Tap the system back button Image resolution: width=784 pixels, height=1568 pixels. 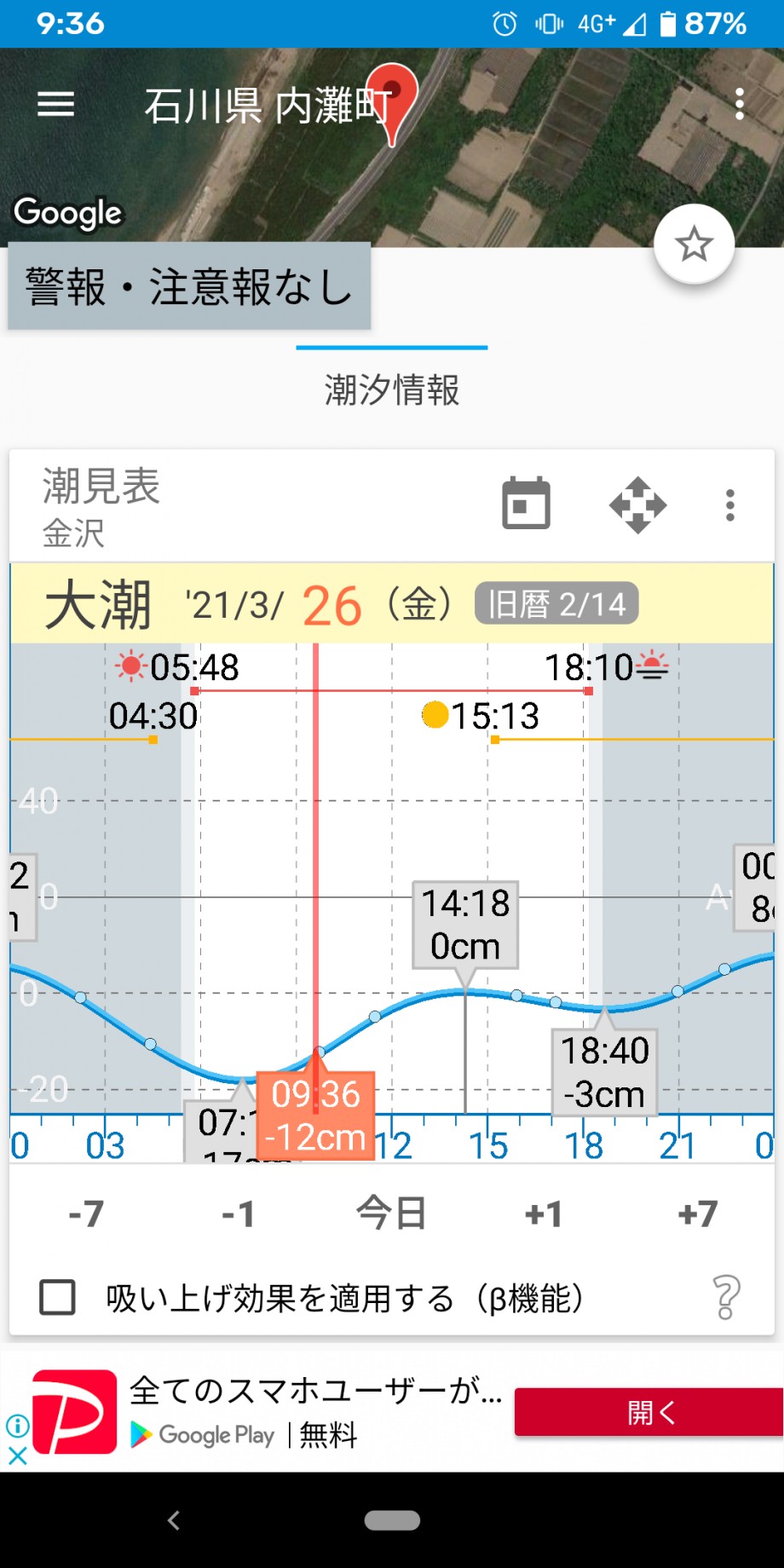(x=174, y=1520)
